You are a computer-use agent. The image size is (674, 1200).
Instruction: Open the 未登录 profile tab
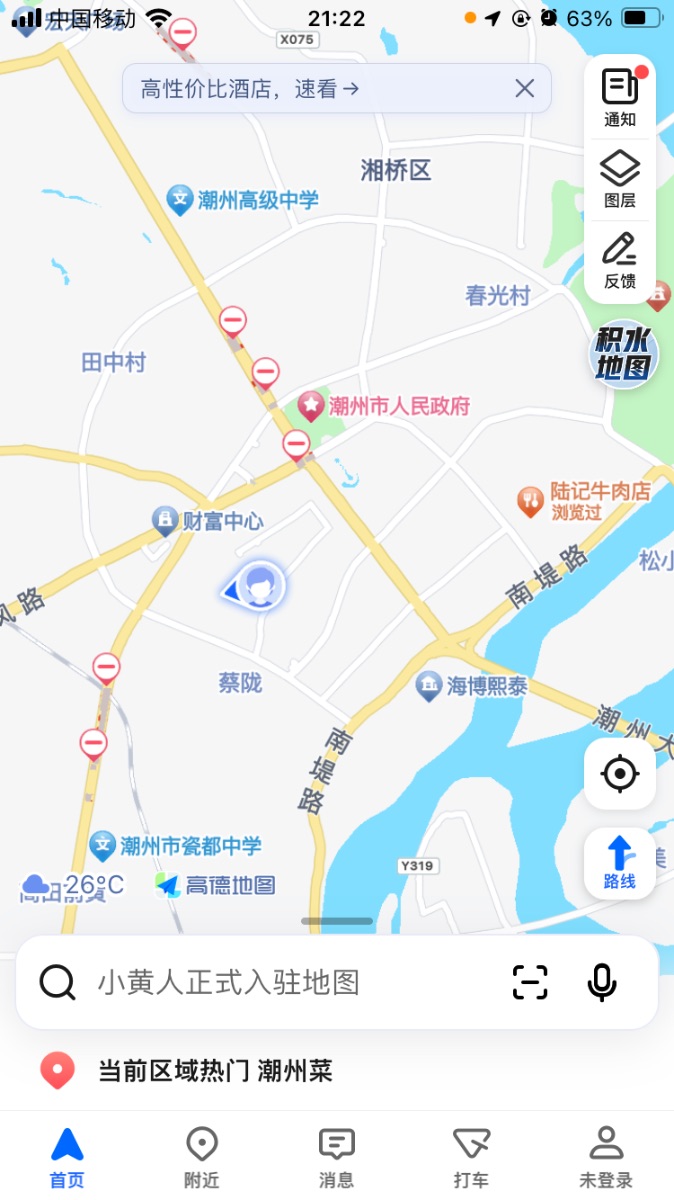(x=606, y=1156)
